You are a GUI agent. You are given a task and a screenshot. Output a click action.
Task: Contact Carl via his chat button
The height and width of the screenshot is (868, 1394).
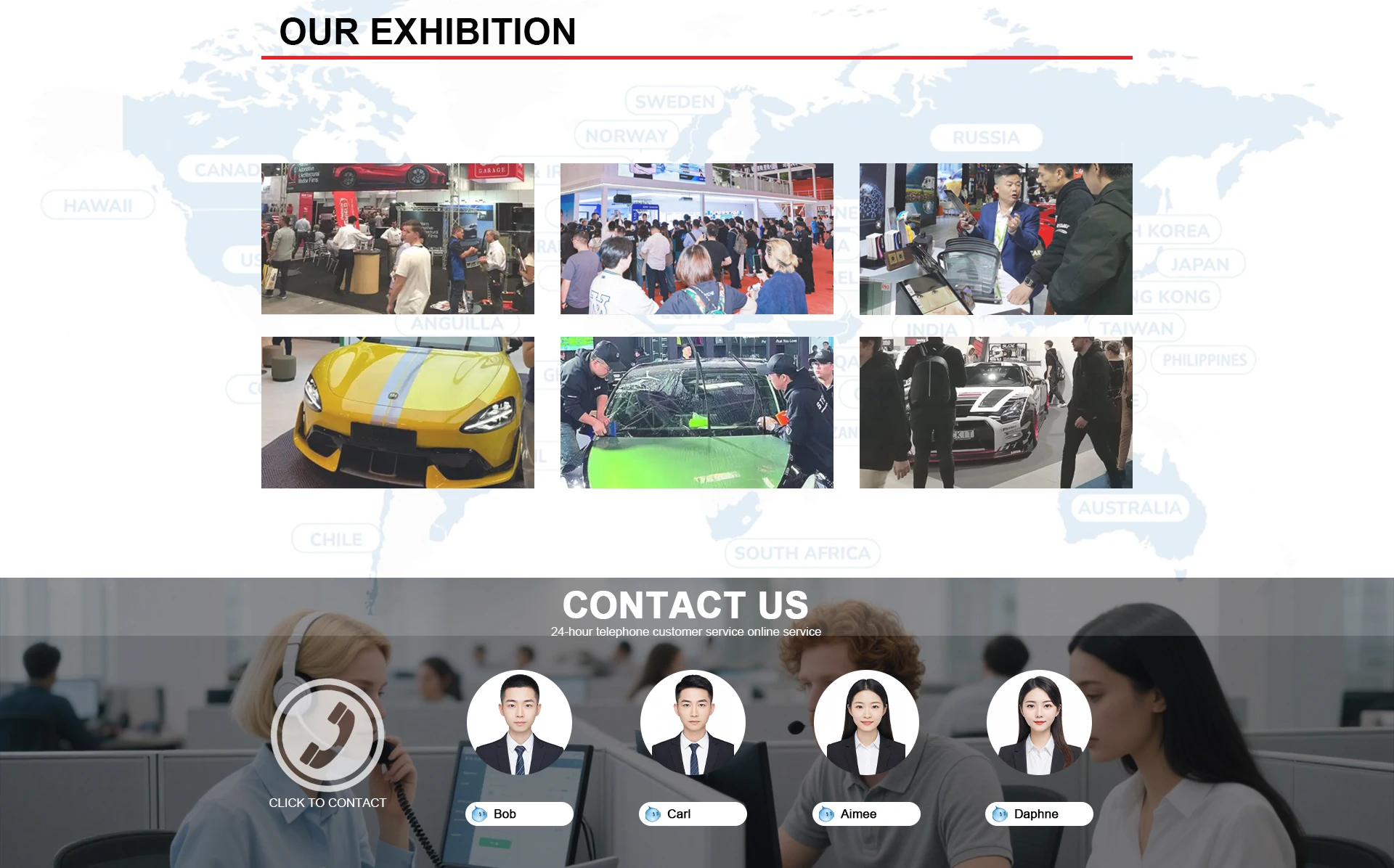click(x=693, y=814)
